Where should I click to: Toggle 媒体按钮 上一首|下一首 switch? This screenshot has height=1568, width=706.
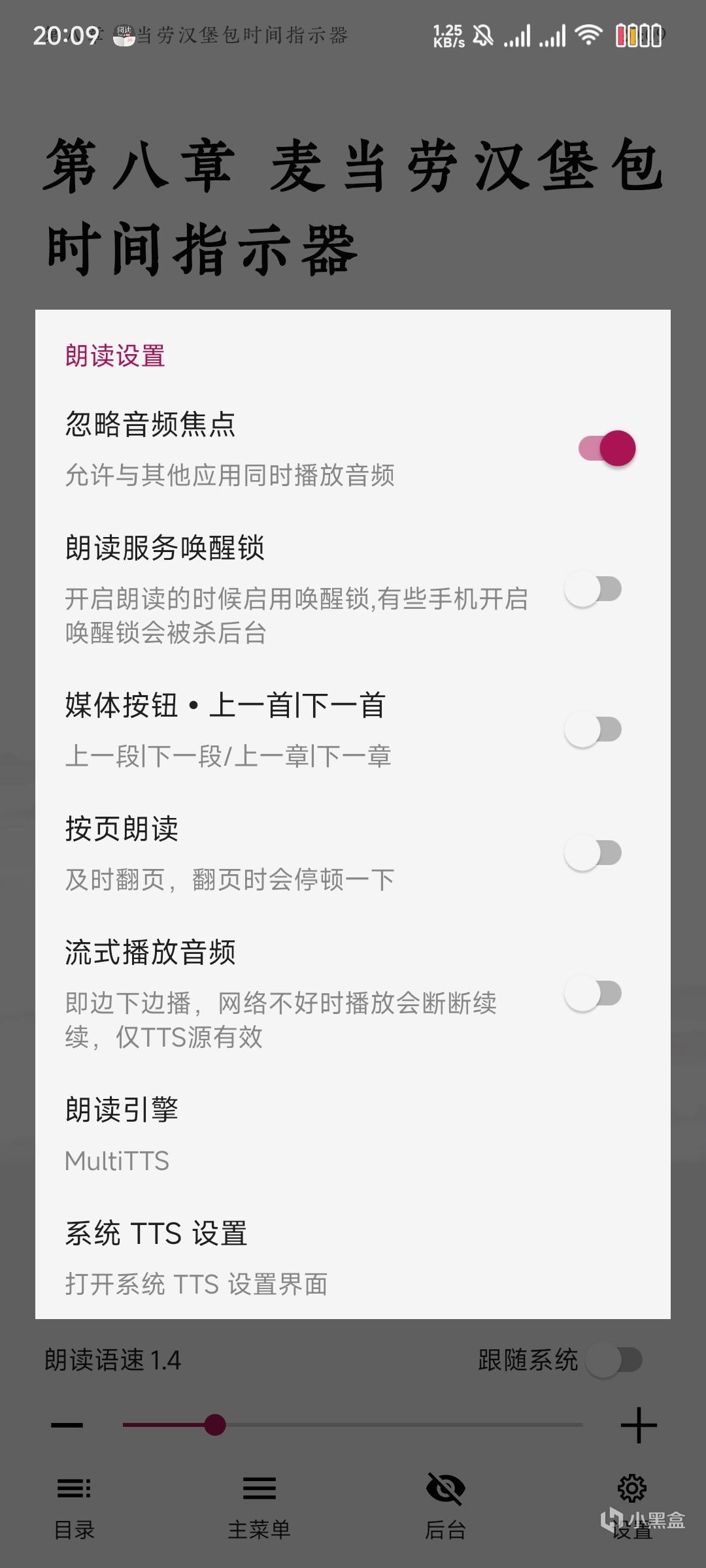coord(593,729)
